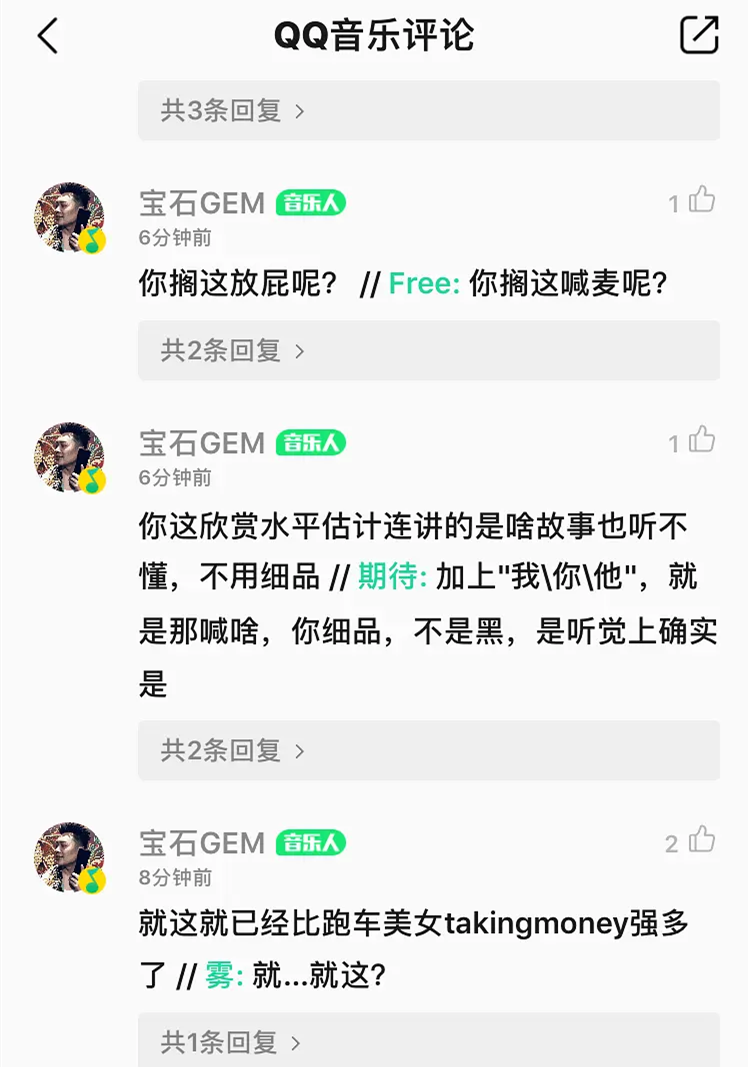The width and height of the screenshot is (748, 1067).
Task: Tap the green music note badge on the bottom avatar
Action: pyautogui.click(x=91, y=880)
